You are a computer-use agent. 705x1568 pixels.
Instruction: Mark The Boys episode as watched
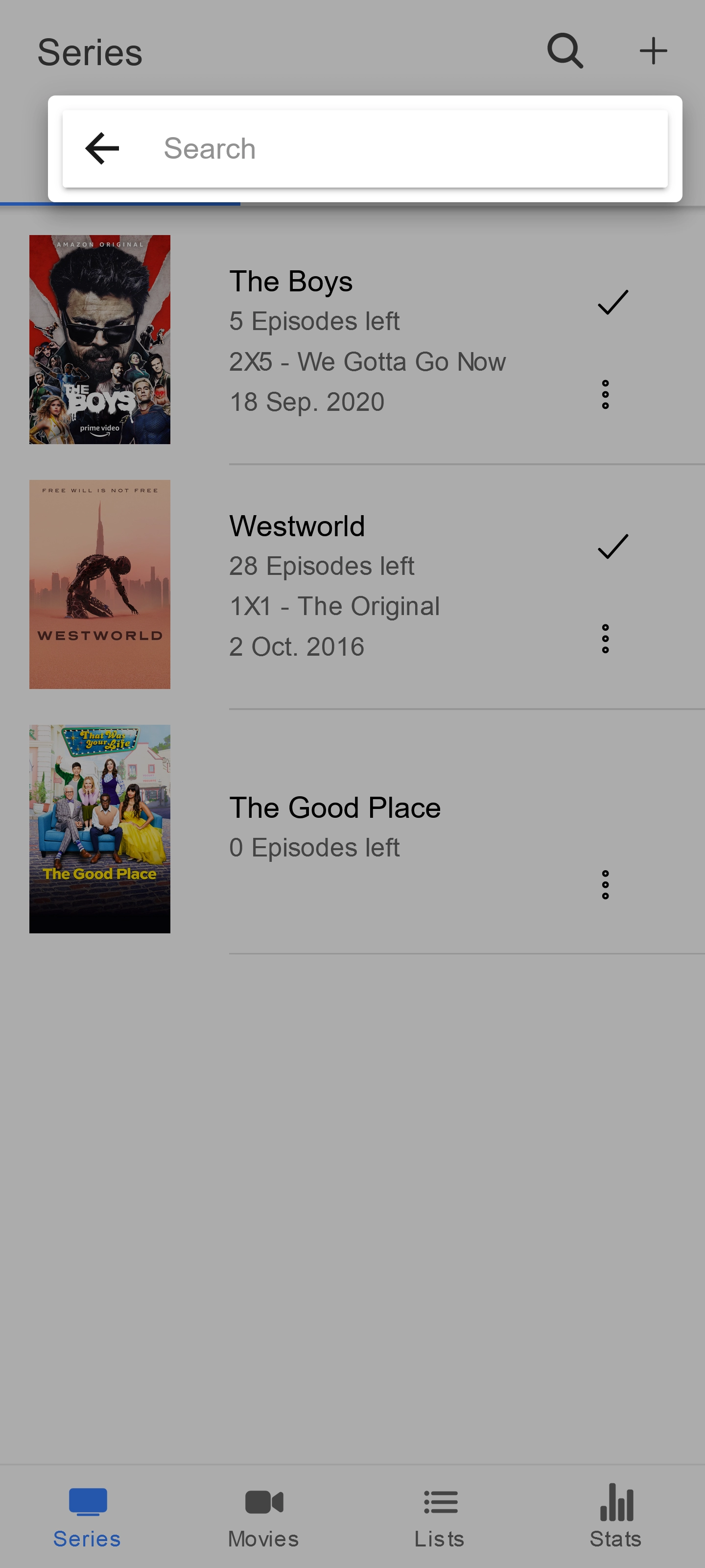612,302
